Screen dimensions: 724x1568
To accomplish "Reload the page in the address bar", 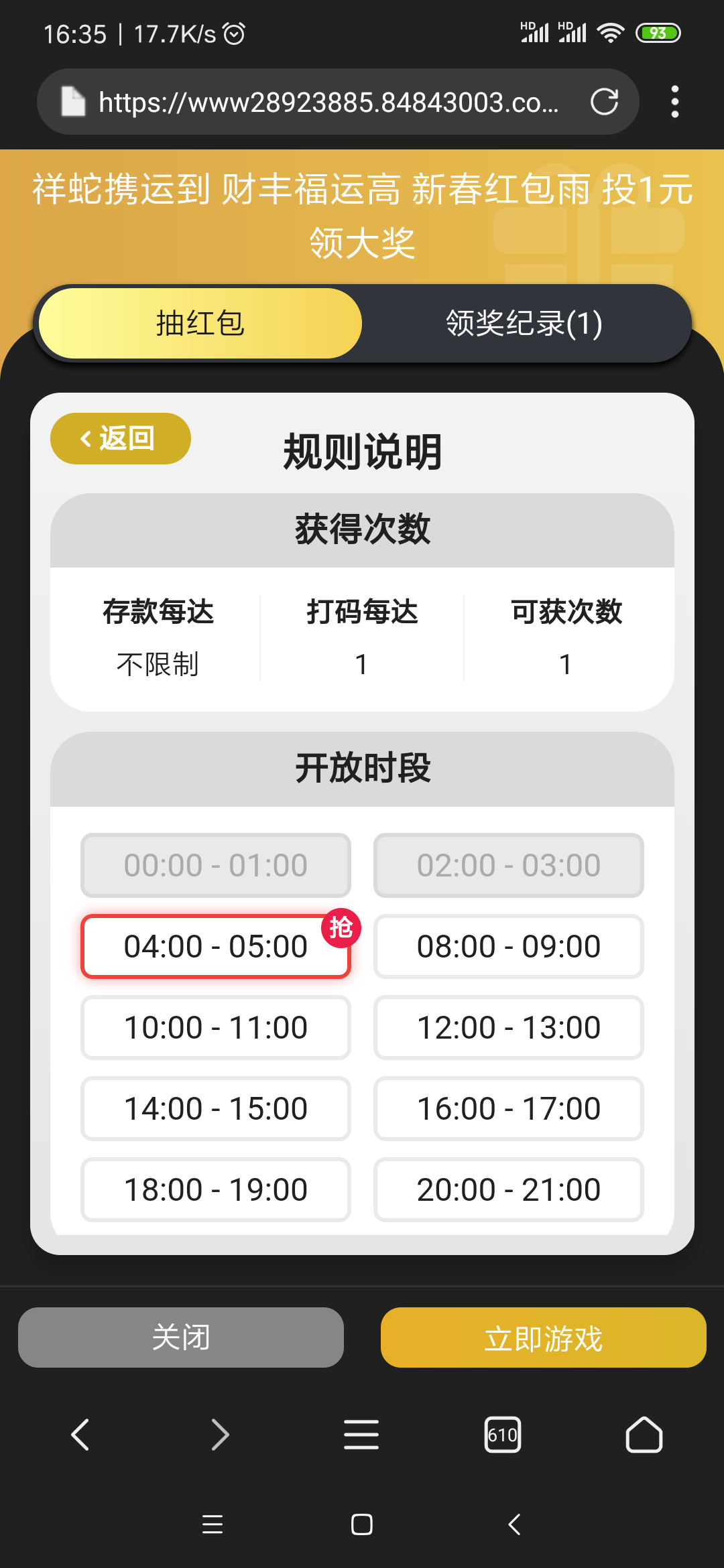I will tap(604, 103).
